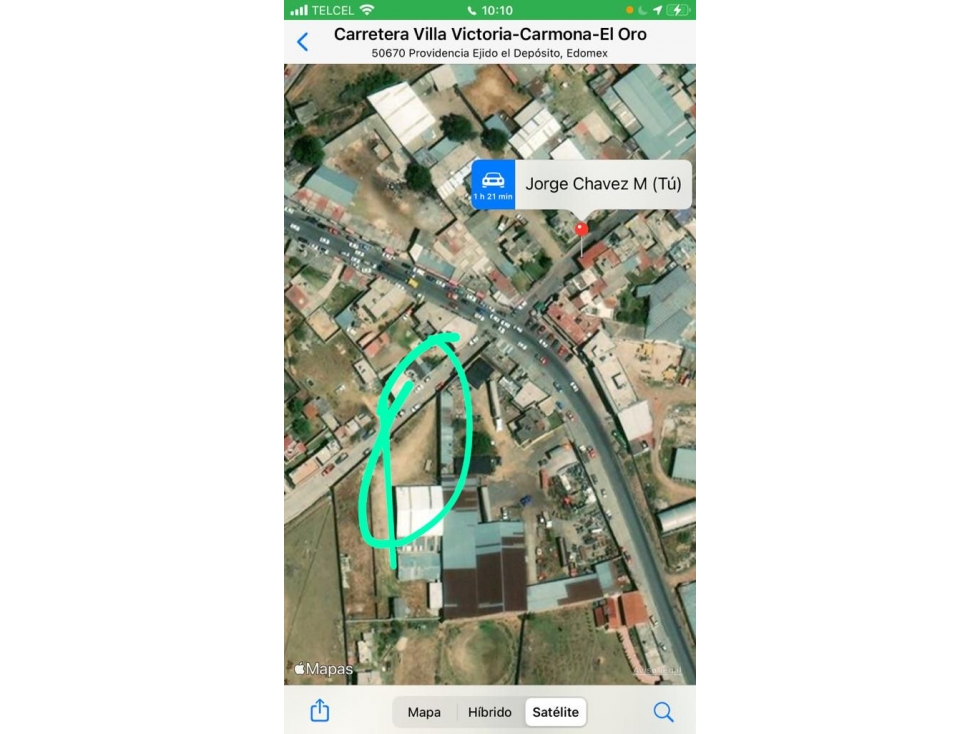Image resolution: width=979 pixels, height=734 pixels.
Task: Go back using the blue back arrow
Action: point(302,42)
